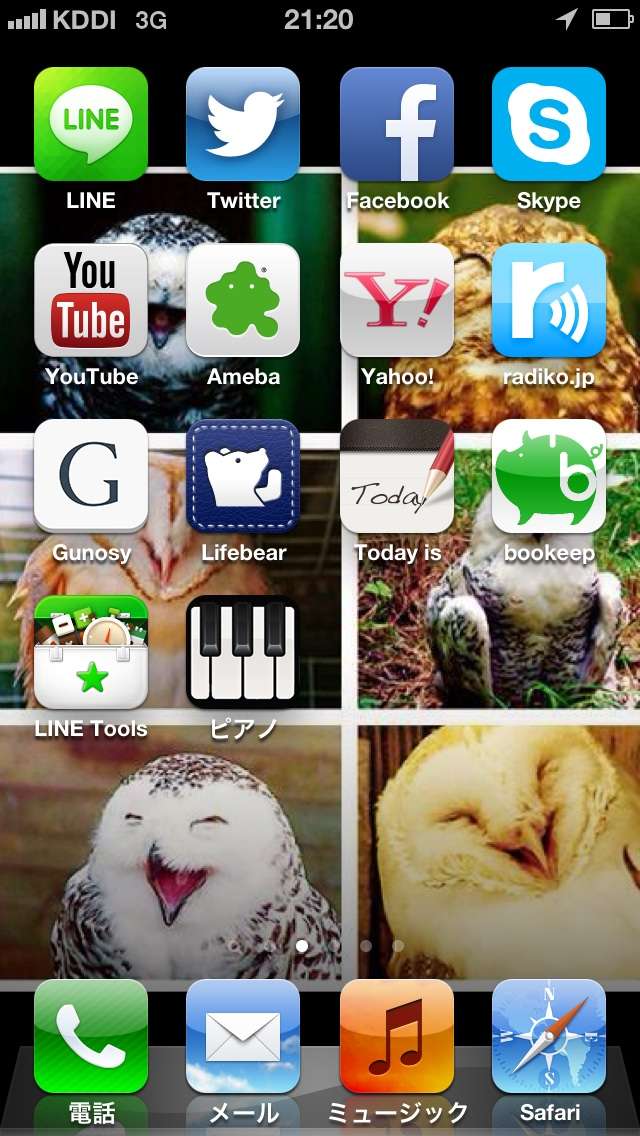Launch radiko.jp
The width and height of the screenshot is (640, 1136).
549,300
